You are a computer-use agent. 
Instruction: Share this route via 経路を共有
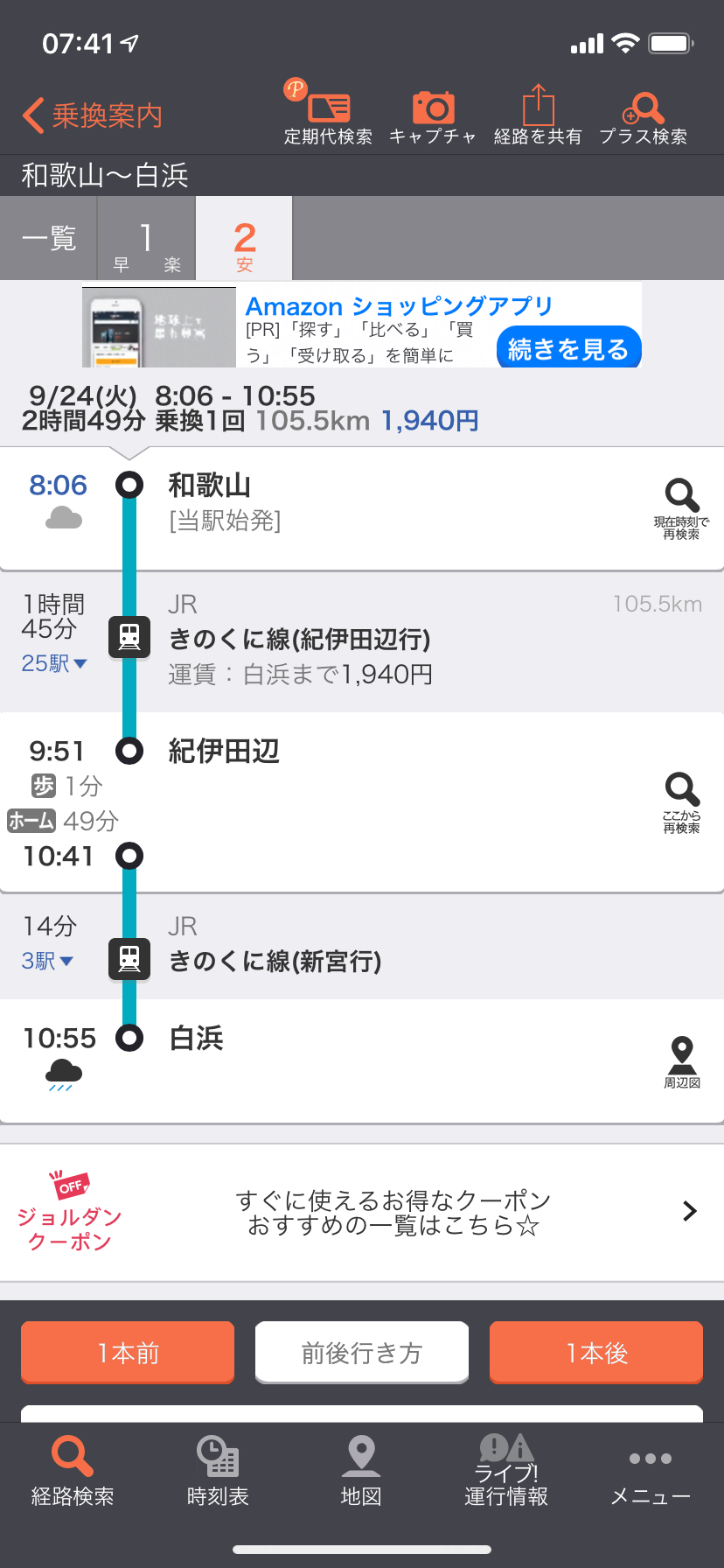click(538, 116)
